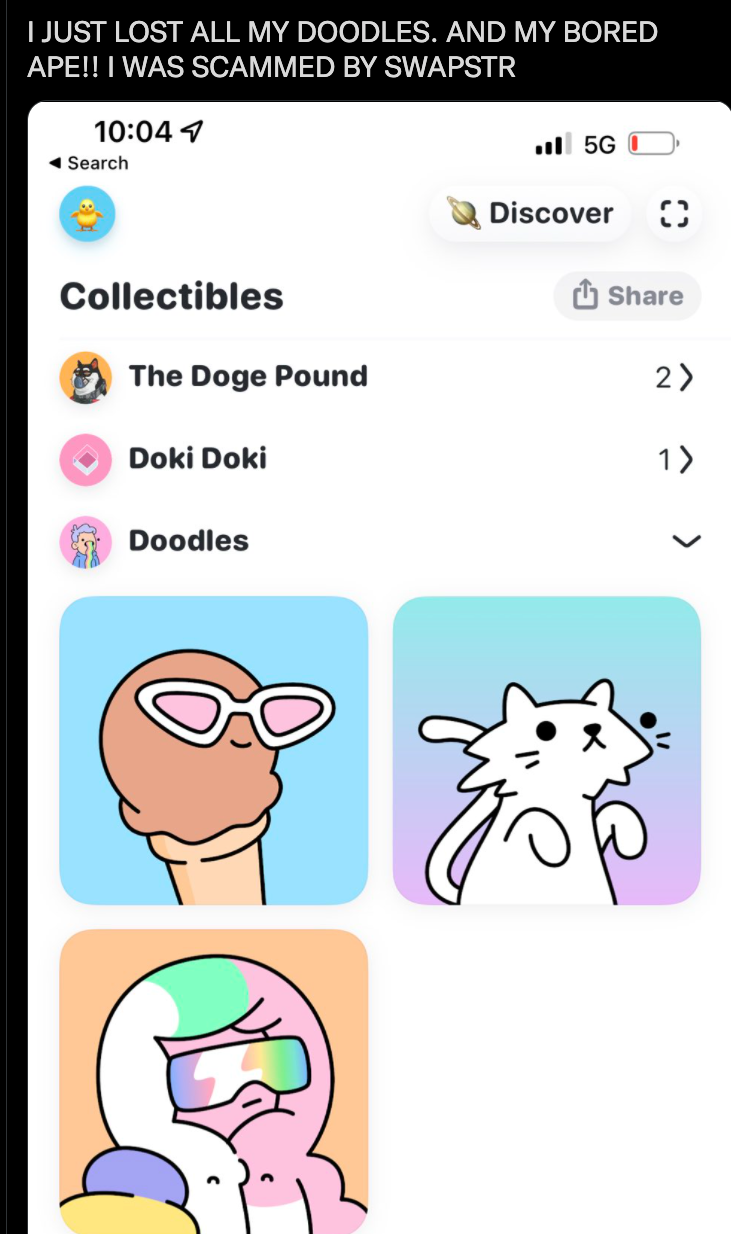Open the white cat Doodle

coord(546,750)
